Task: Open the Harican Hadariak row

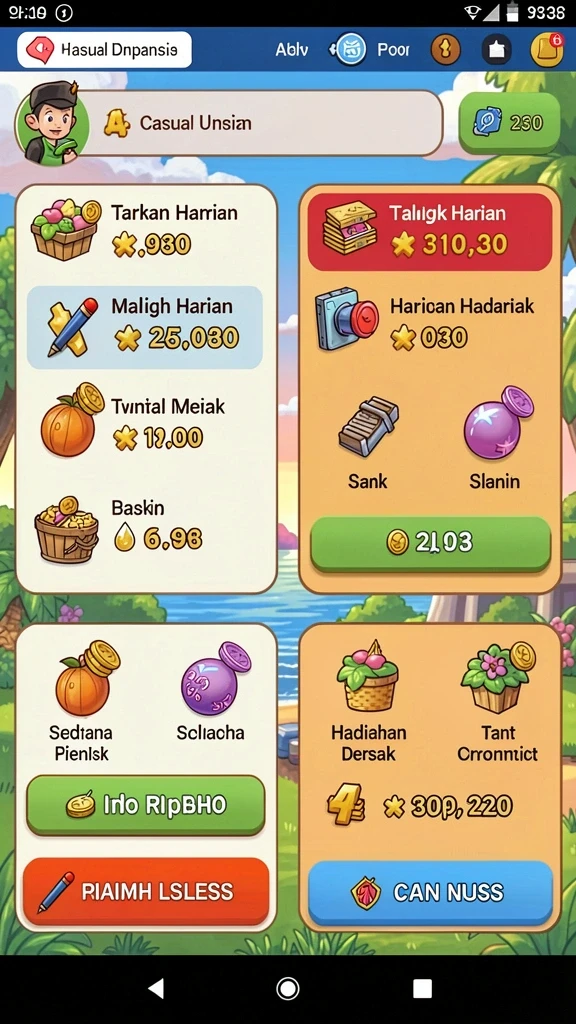Action: (430, 322)
